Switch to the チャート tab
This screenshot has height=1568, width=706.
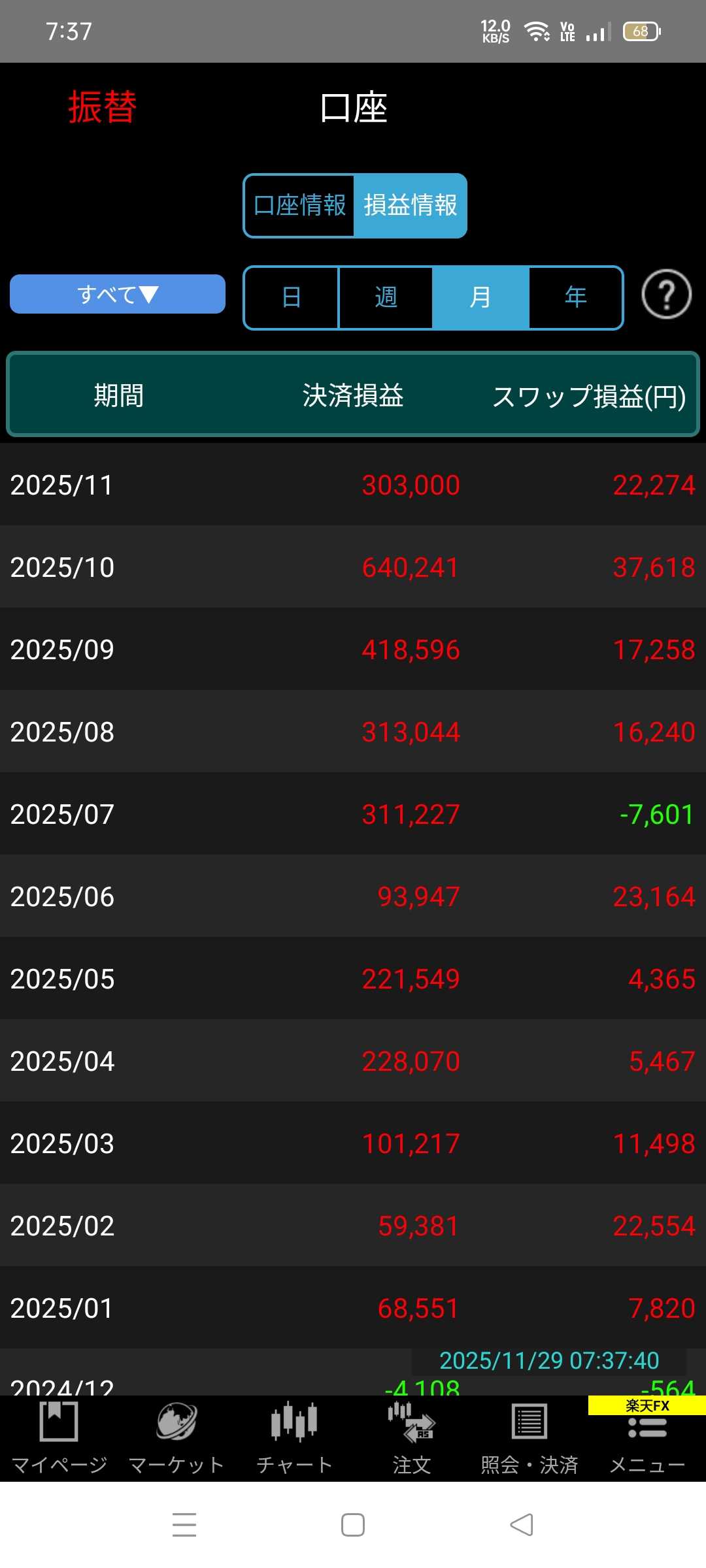(x=294, y=1437)
